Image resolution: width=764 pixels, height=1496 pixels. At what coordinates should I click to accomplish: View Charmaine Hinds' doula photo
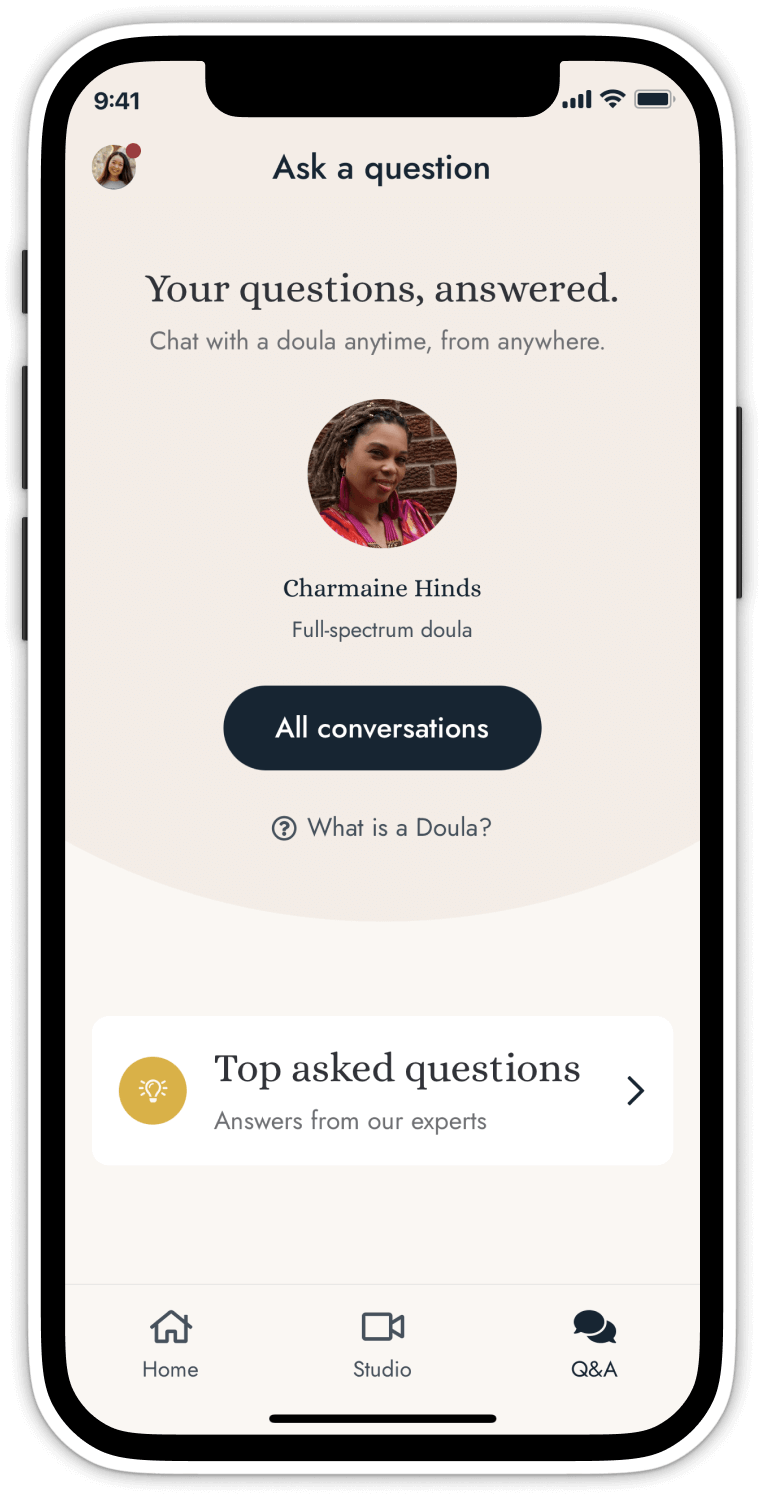click(382, 474)
